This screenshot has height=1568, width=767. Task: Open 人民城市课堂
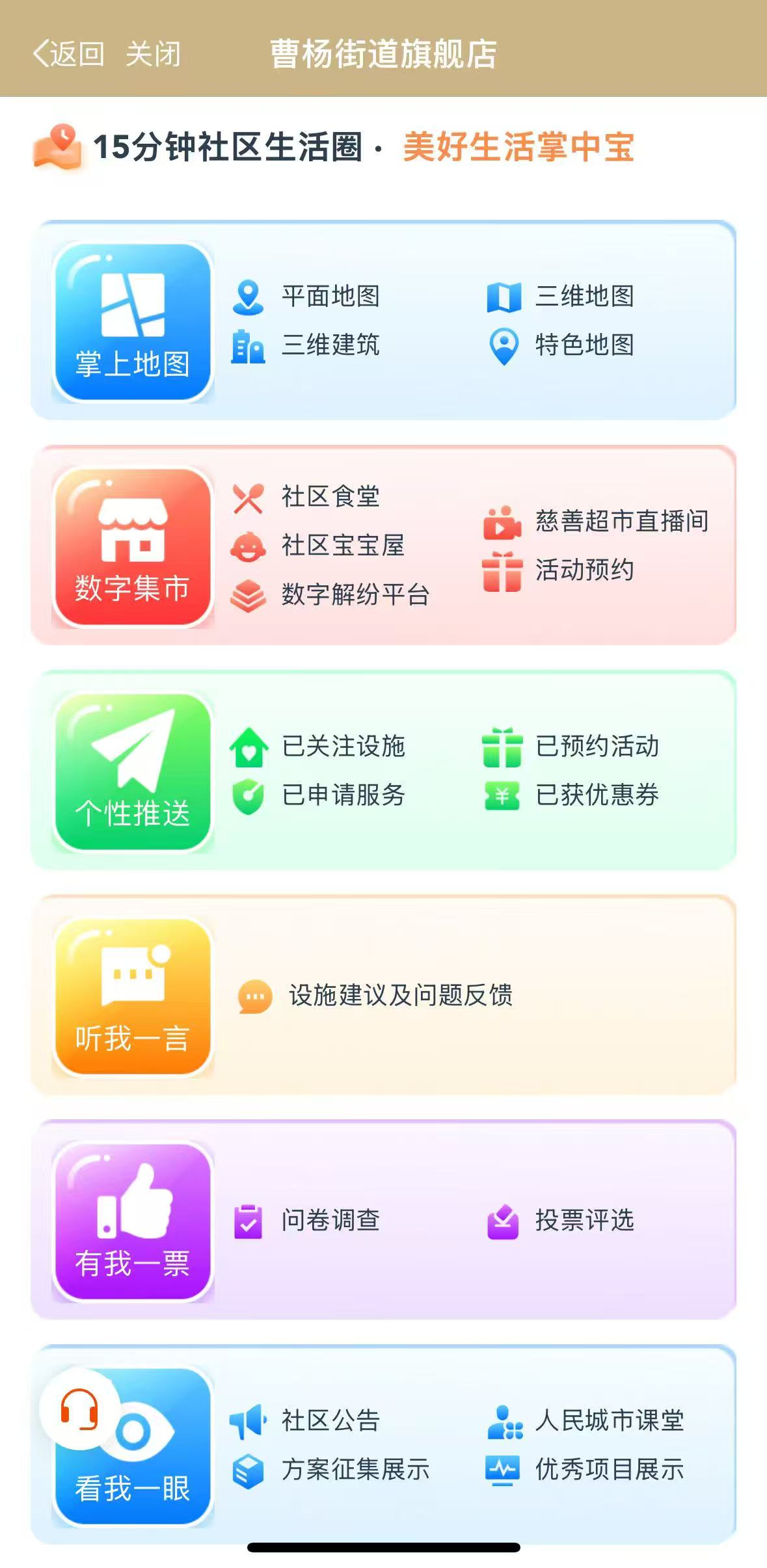608,1421
